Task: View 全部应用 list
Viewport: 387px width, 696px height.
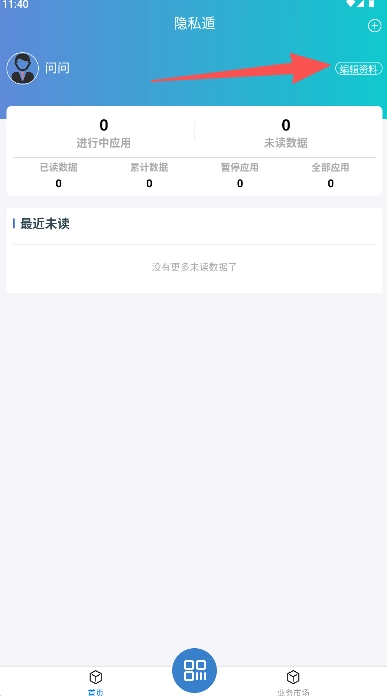Action: 330,175
